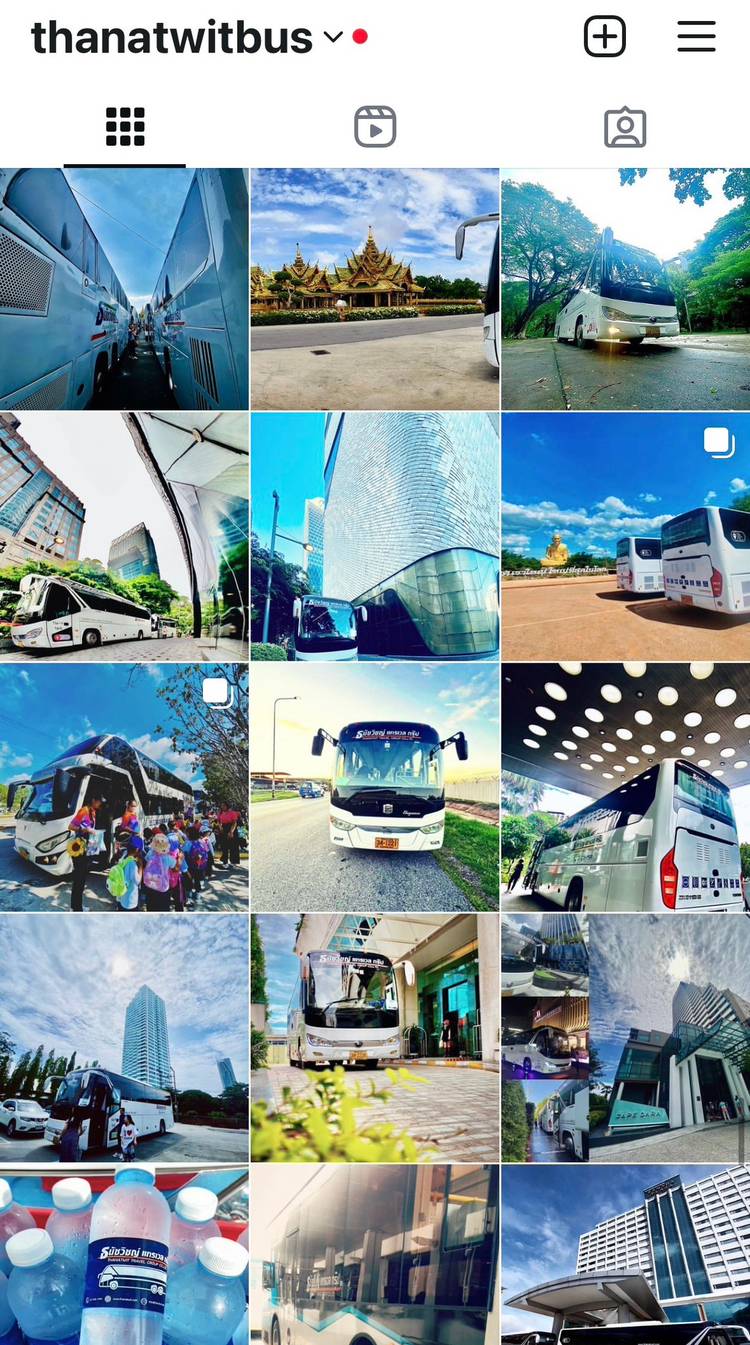Open the curved glass building post
Viewport: 750px width, 1345px height.
click(375, 536)
